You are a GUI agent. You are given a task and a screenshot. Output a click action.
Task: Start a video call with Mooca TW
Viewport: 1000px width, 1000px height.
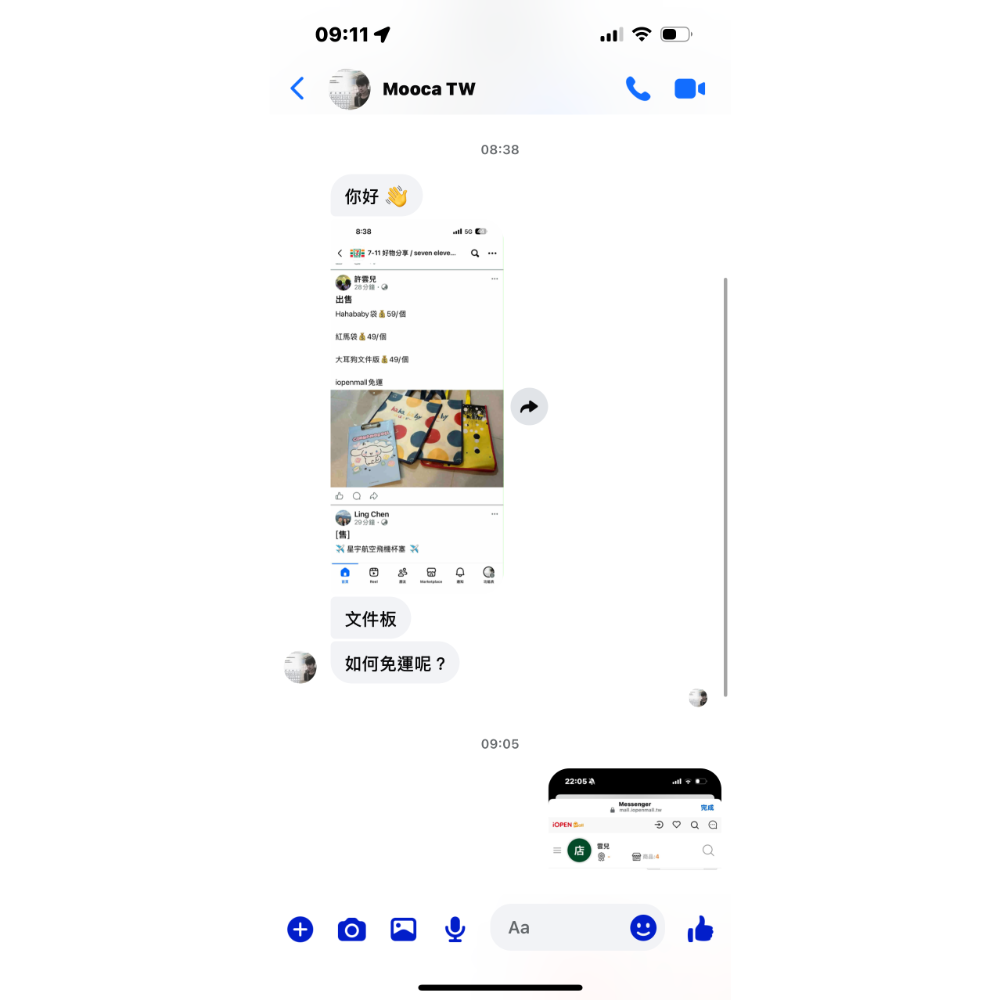(689, 89)
